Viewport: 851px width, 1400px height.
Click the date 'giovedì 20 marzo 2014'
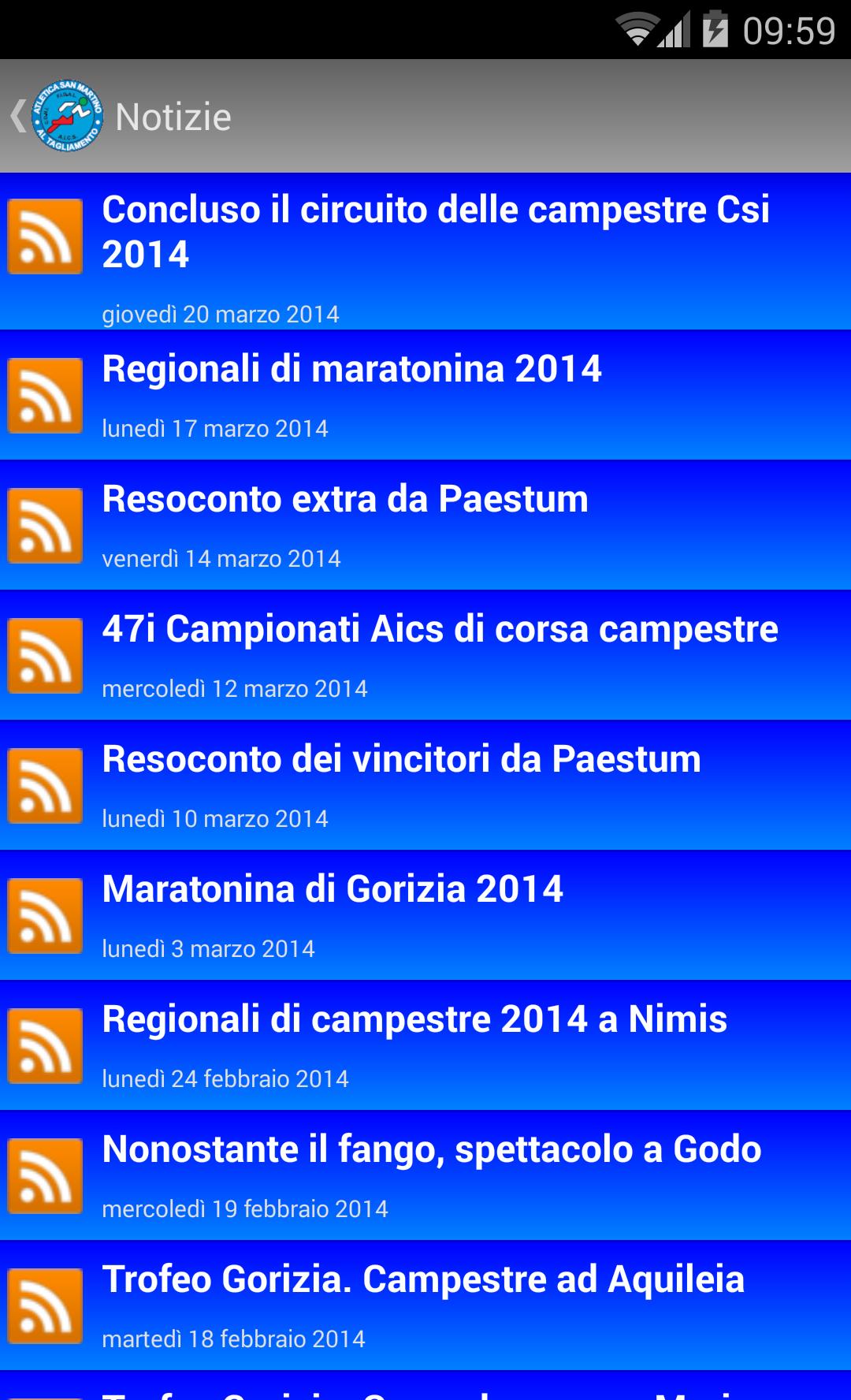[221, 313]
